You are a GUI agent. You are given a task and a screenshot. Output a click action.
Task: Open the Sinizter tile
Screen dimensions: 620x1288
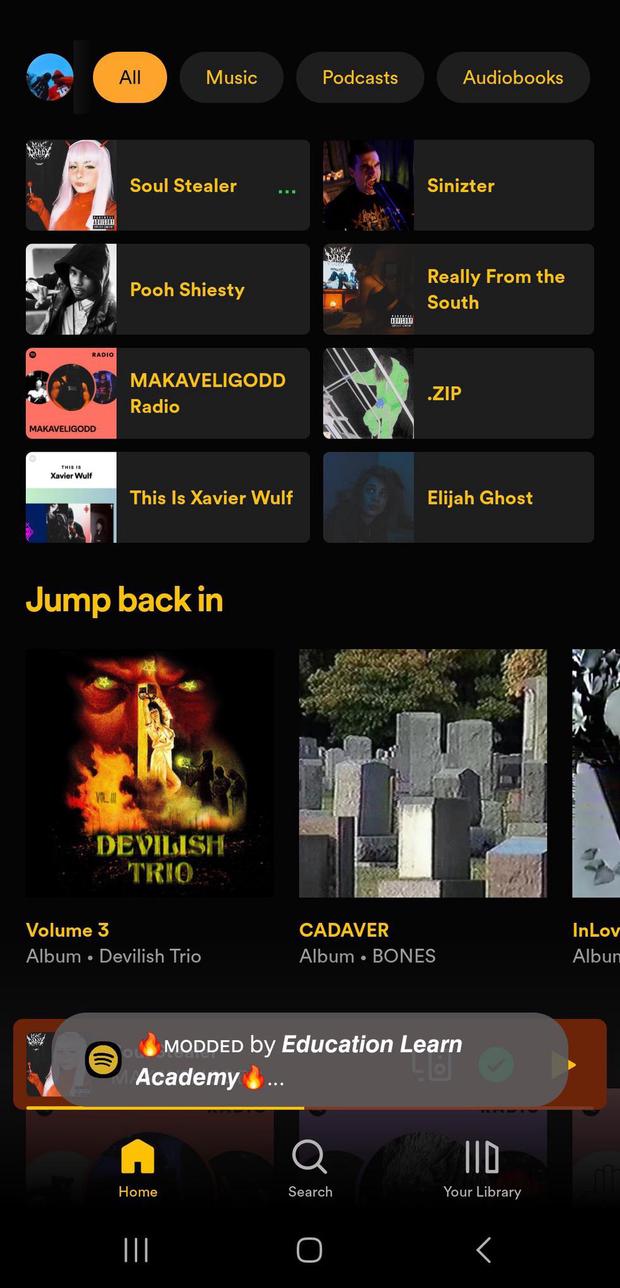tap(458, 186)
